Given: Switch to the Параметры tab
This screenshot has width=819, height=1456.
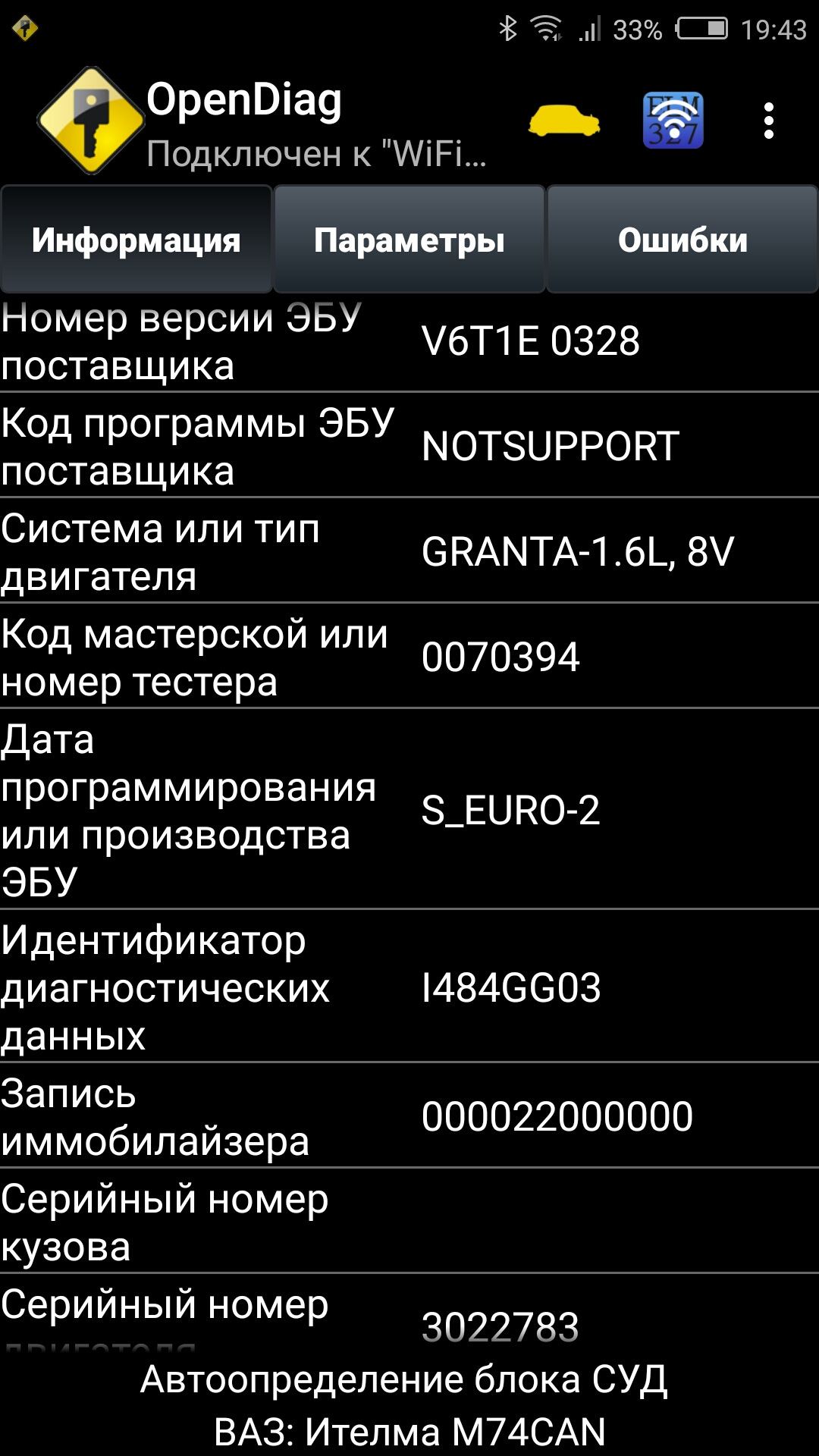Looking at the screenshot, I should pos(409,240).
